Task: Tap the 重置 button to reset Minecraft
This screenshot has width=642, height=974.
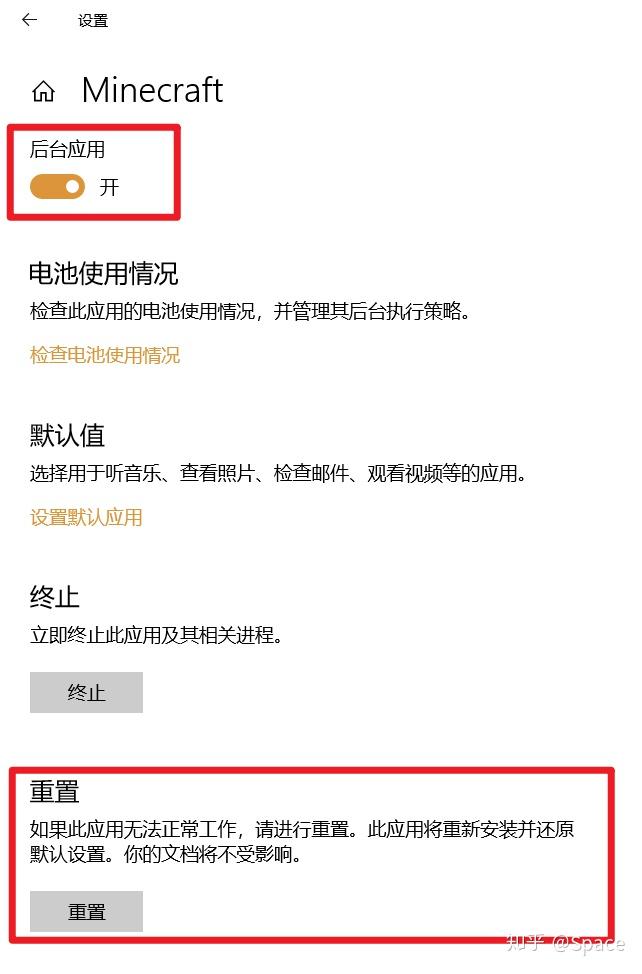Action: pos(86,911)
